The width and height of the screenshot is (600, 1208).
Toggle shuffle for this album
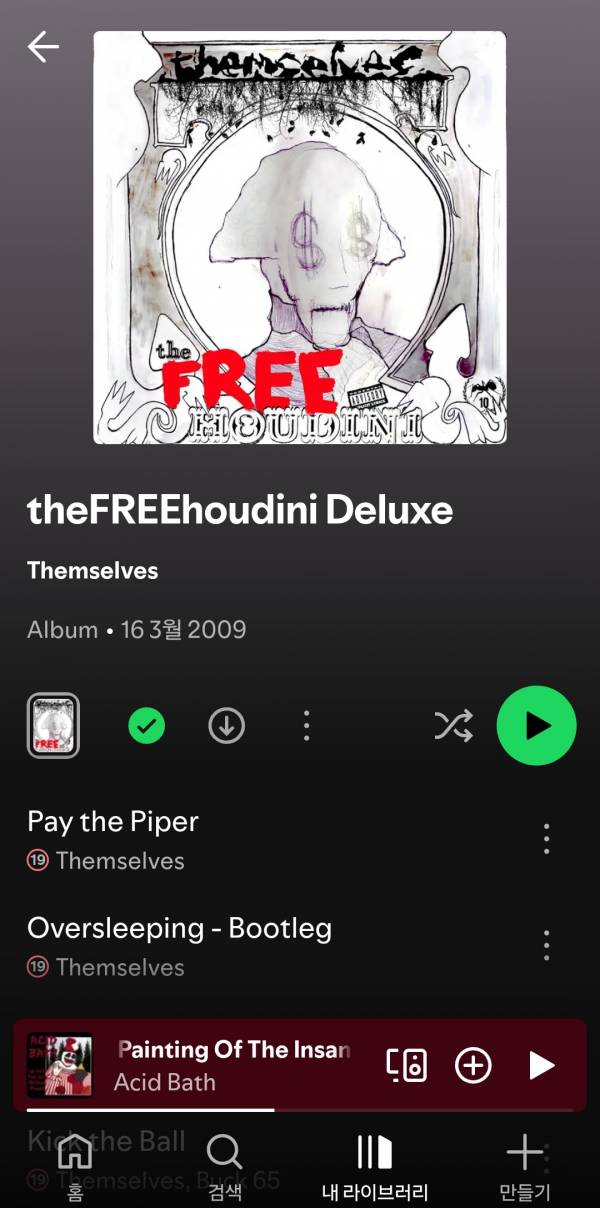coord(453,726)
